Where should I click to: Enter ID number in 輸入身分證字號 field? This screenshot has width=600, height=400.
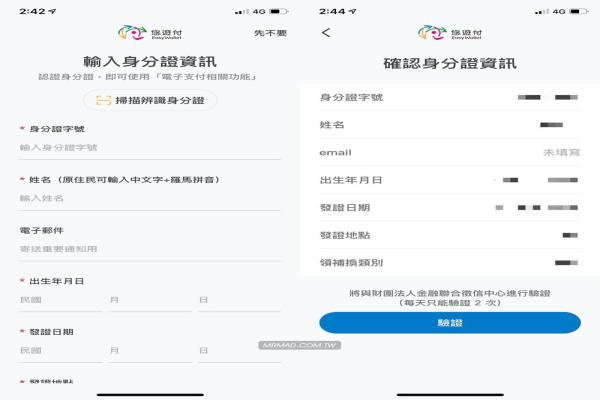point(150,147)
